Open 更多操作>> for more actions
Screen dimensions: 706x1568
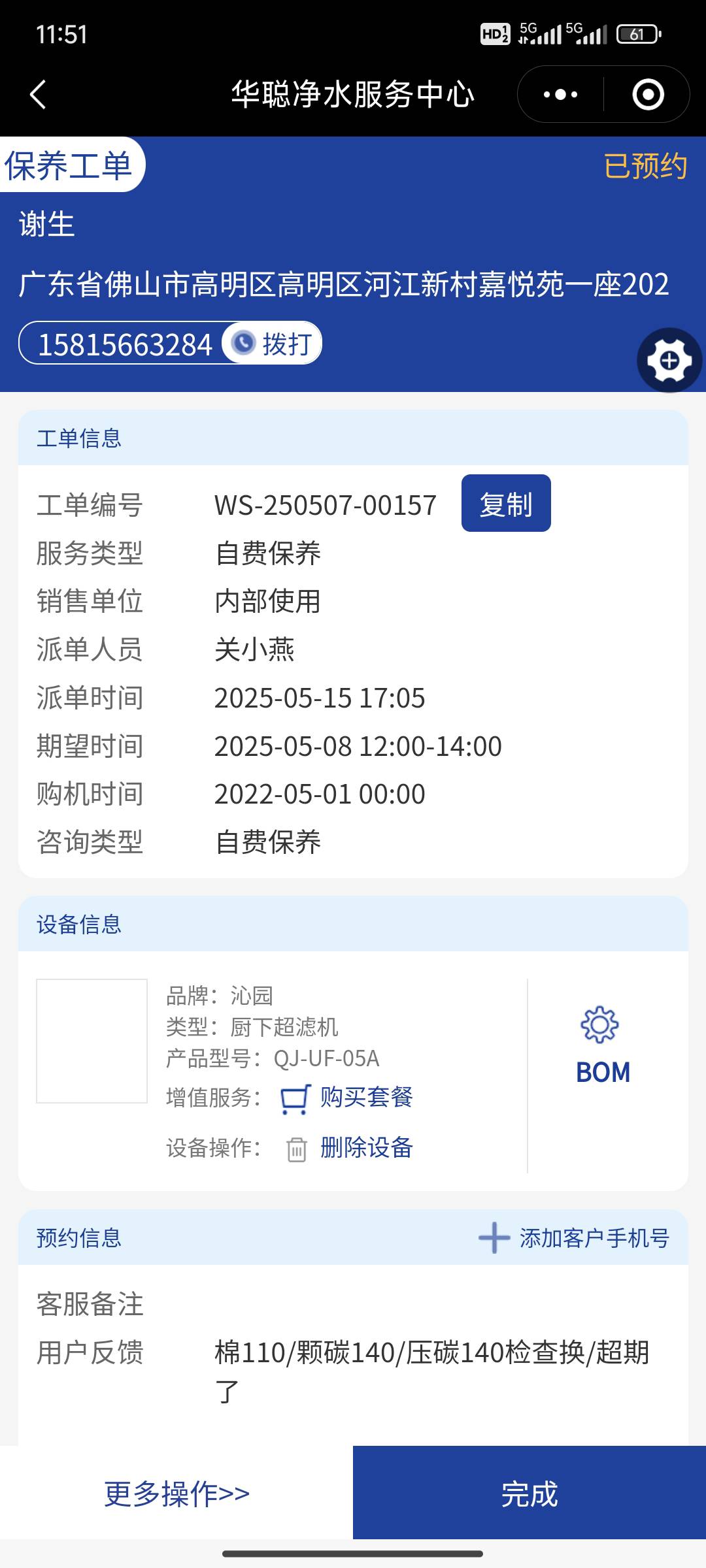click(176, 1494)
